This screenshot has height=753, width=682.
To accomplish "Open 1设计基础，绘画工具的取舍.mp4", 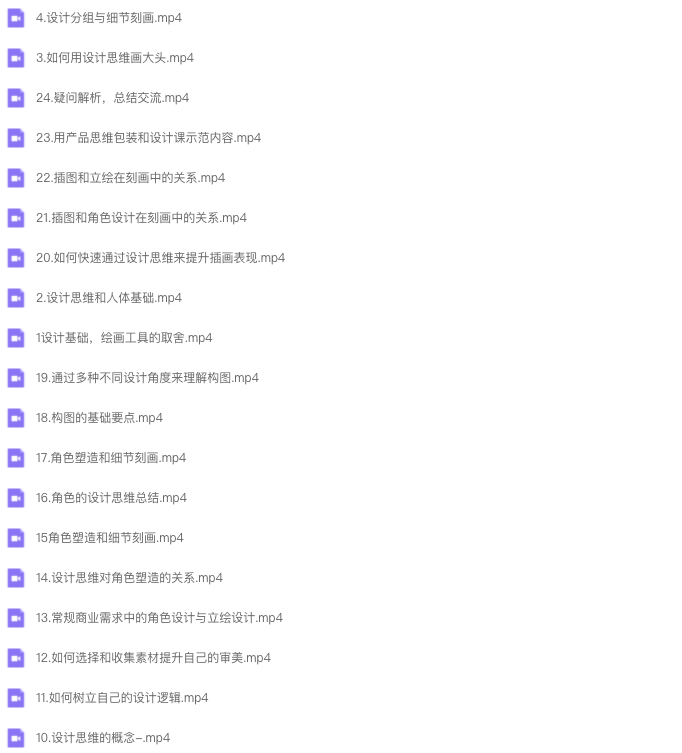I will [x=124, y=338].
